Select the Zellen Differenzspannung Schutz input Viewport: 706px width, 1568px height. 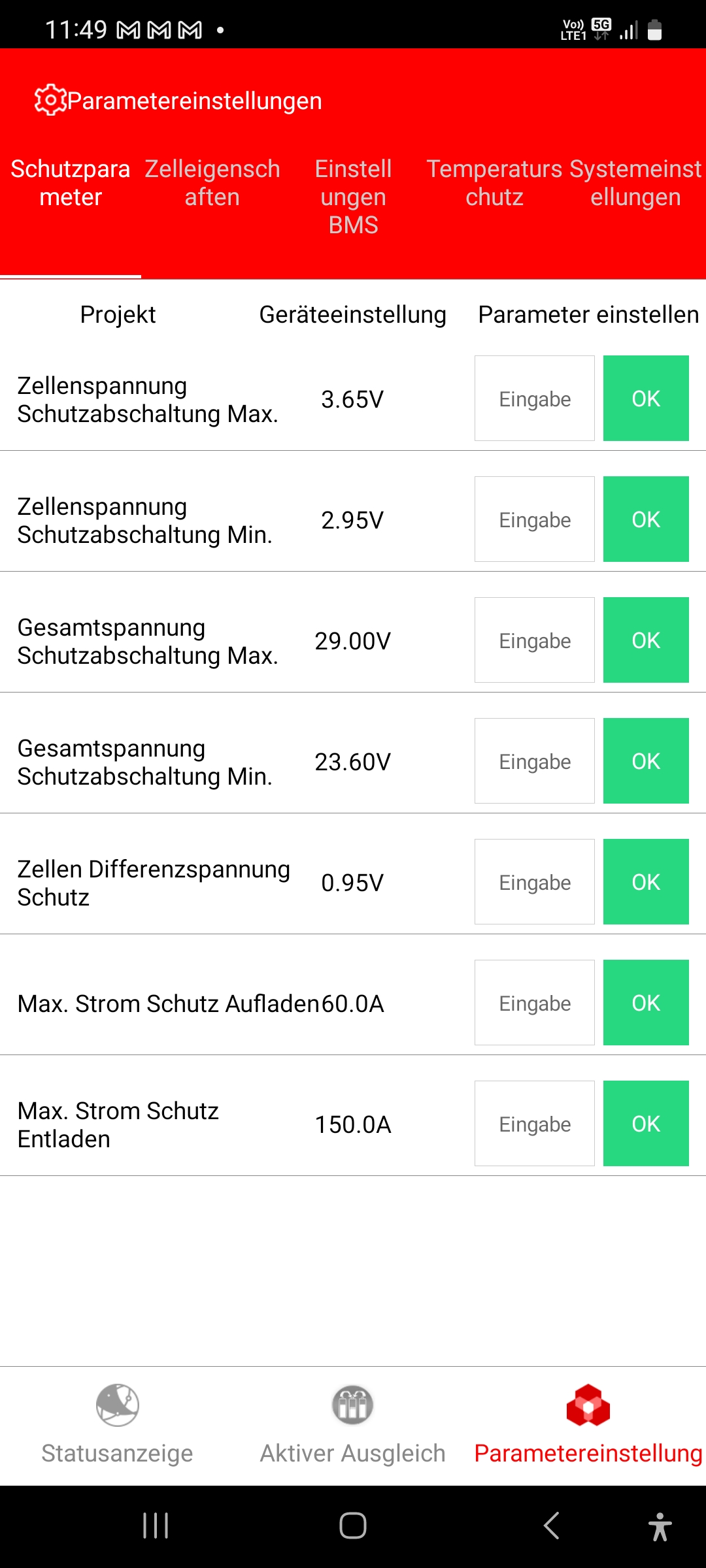[x=535, y=882]
